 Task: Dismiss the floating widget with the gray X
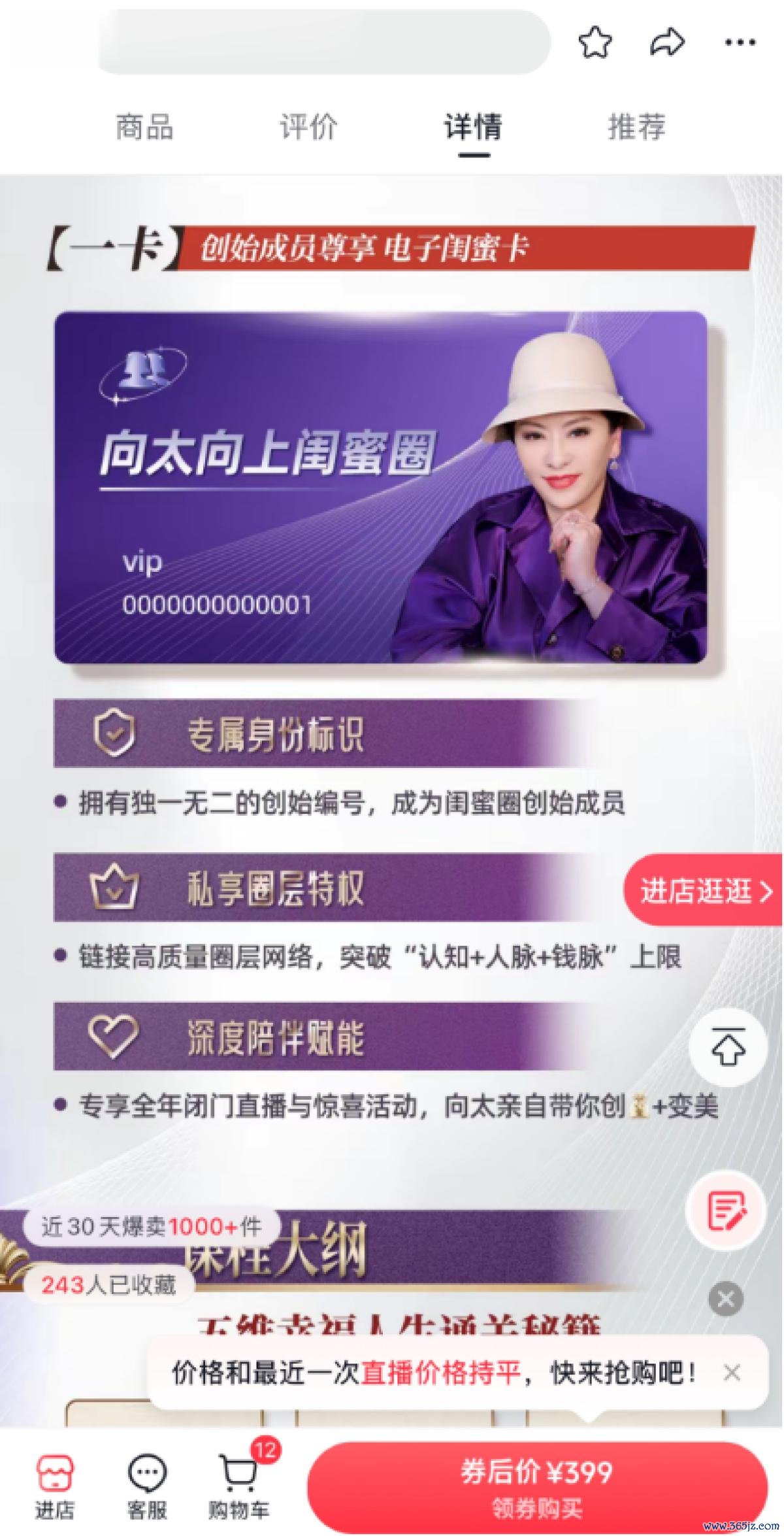point(726,1298)
